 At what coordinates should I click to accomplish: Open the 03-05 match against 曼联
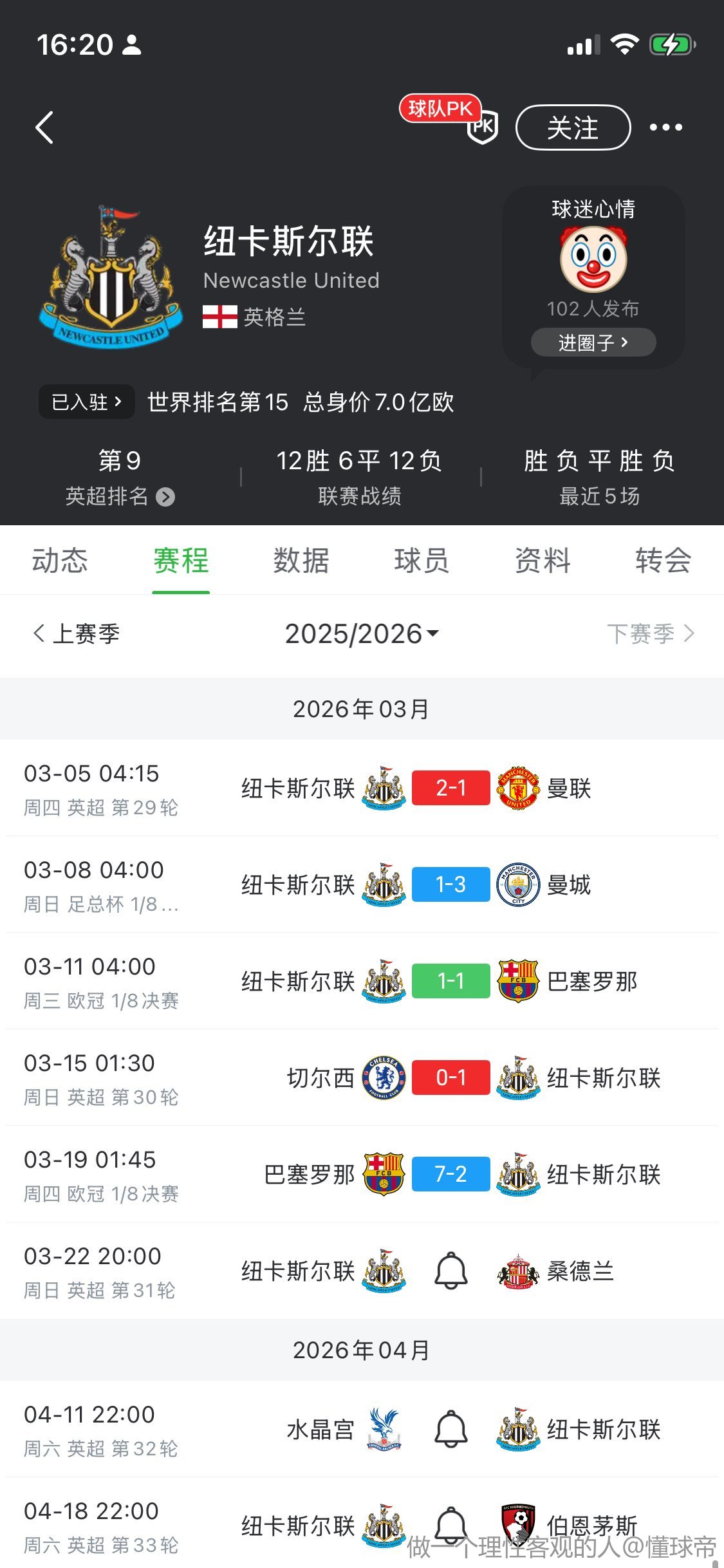pos(450,788)
